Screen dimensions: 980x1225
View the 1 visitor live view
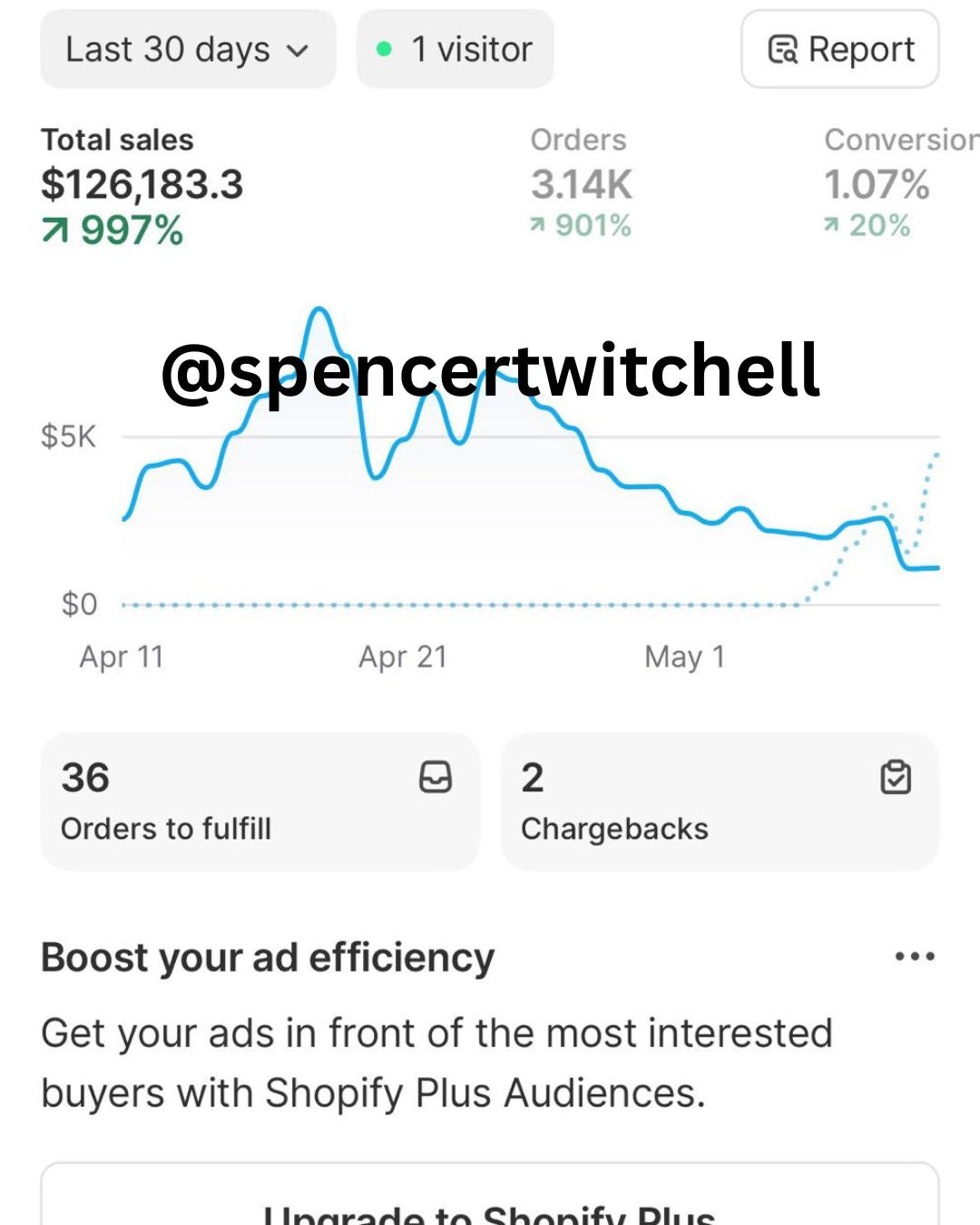456,49
